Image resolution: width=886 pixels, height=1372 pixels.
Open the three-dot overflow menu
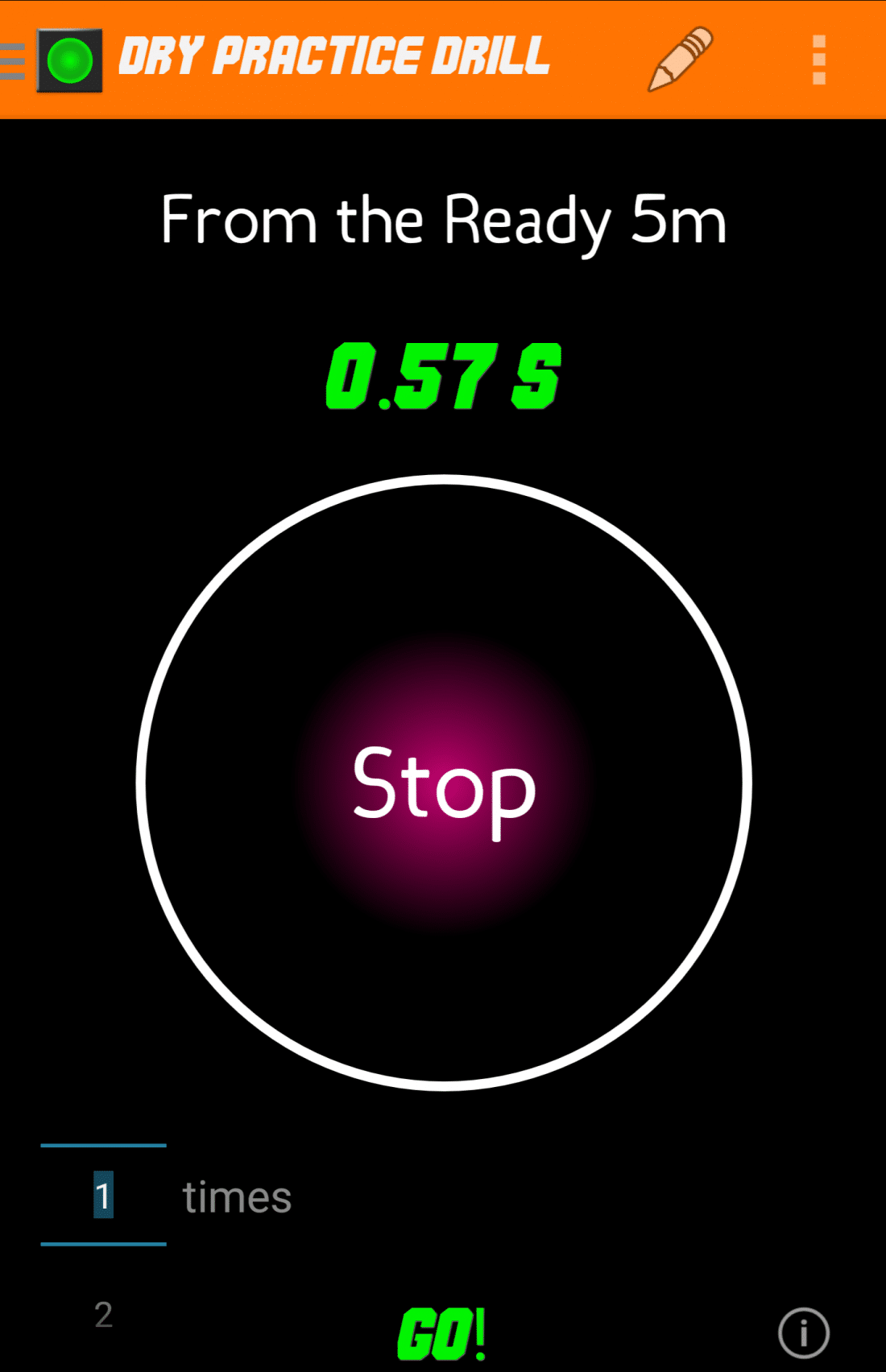(x=818, y=60)
